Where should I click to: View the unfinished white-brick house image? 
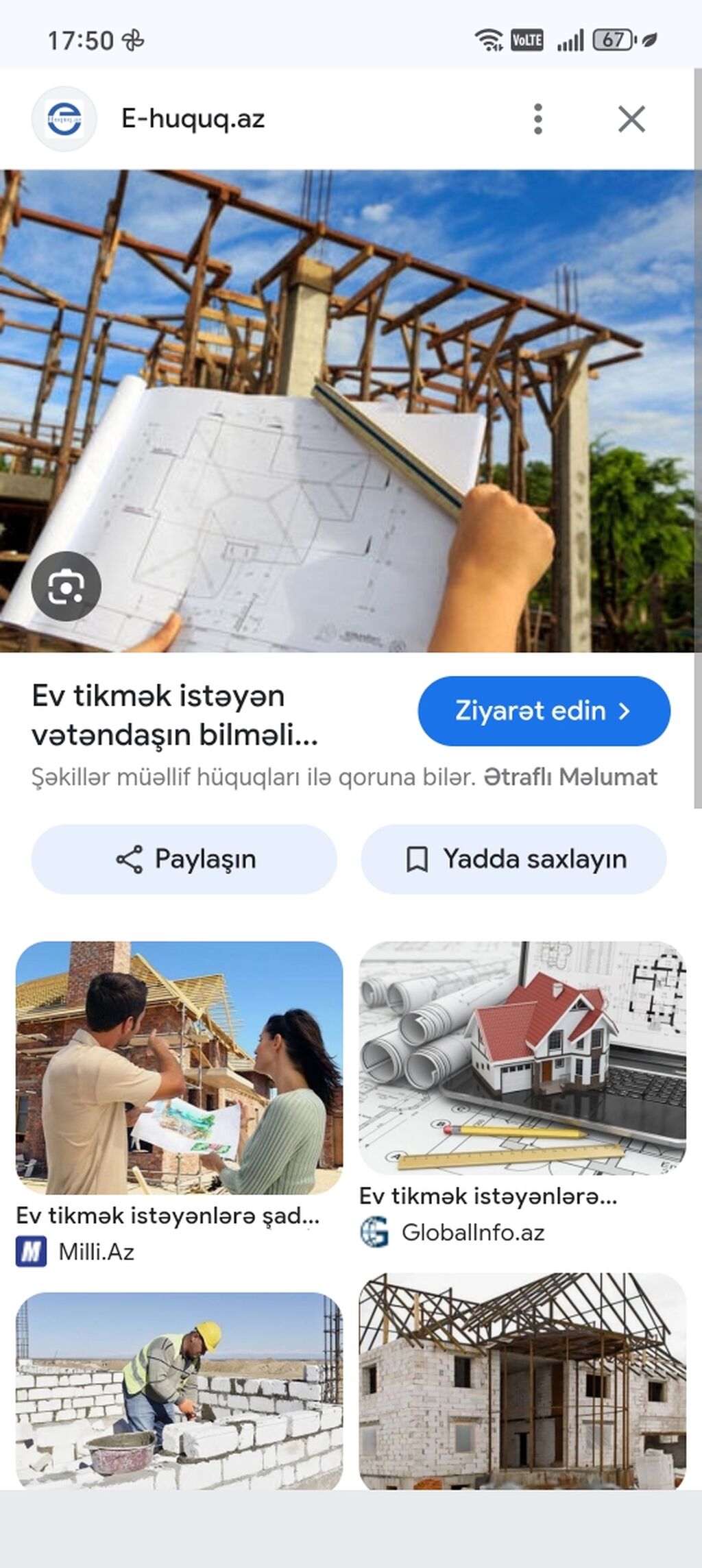click(x=522, y=1380)
